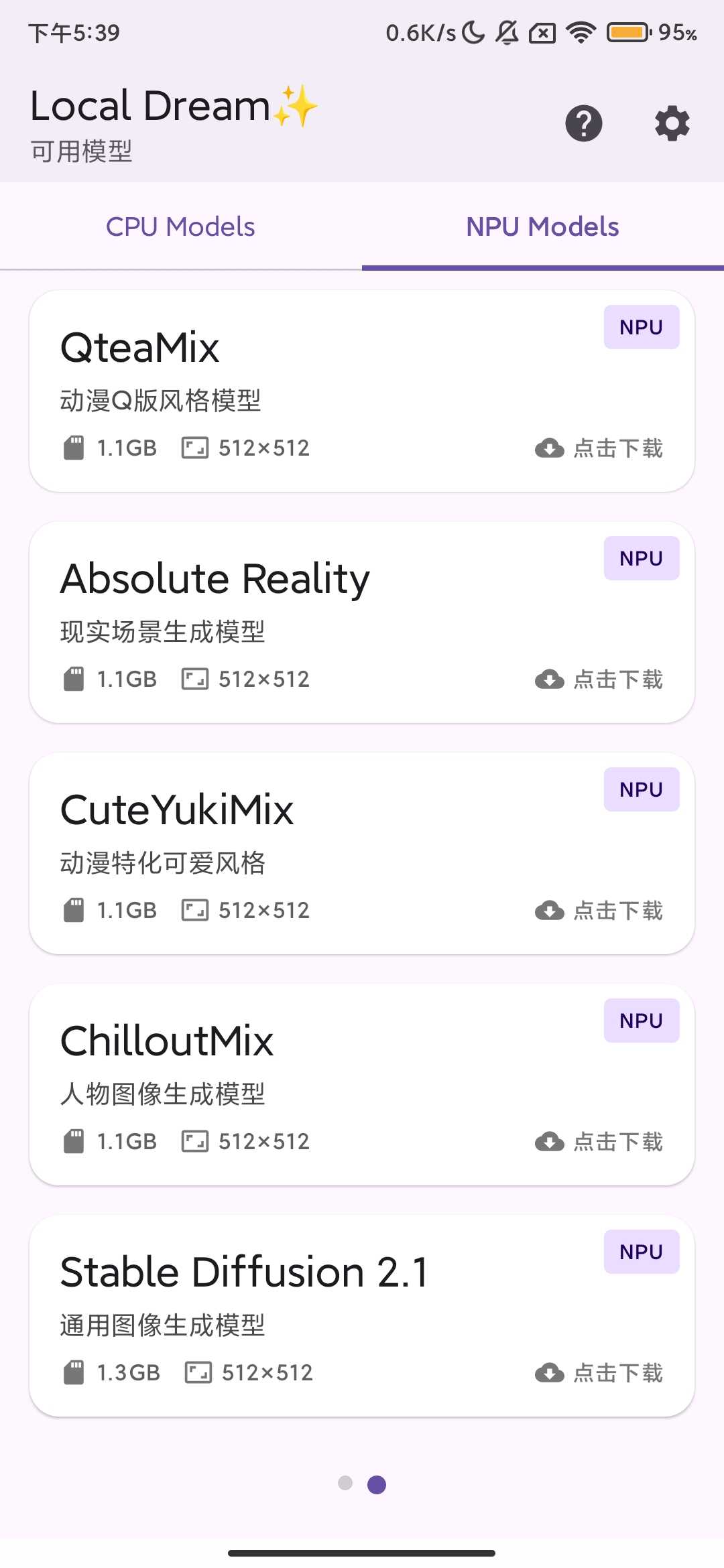Viewport: 724px width, 1568px height.
Task: Open the help question mark icon
Action: [x=584, y=124]
